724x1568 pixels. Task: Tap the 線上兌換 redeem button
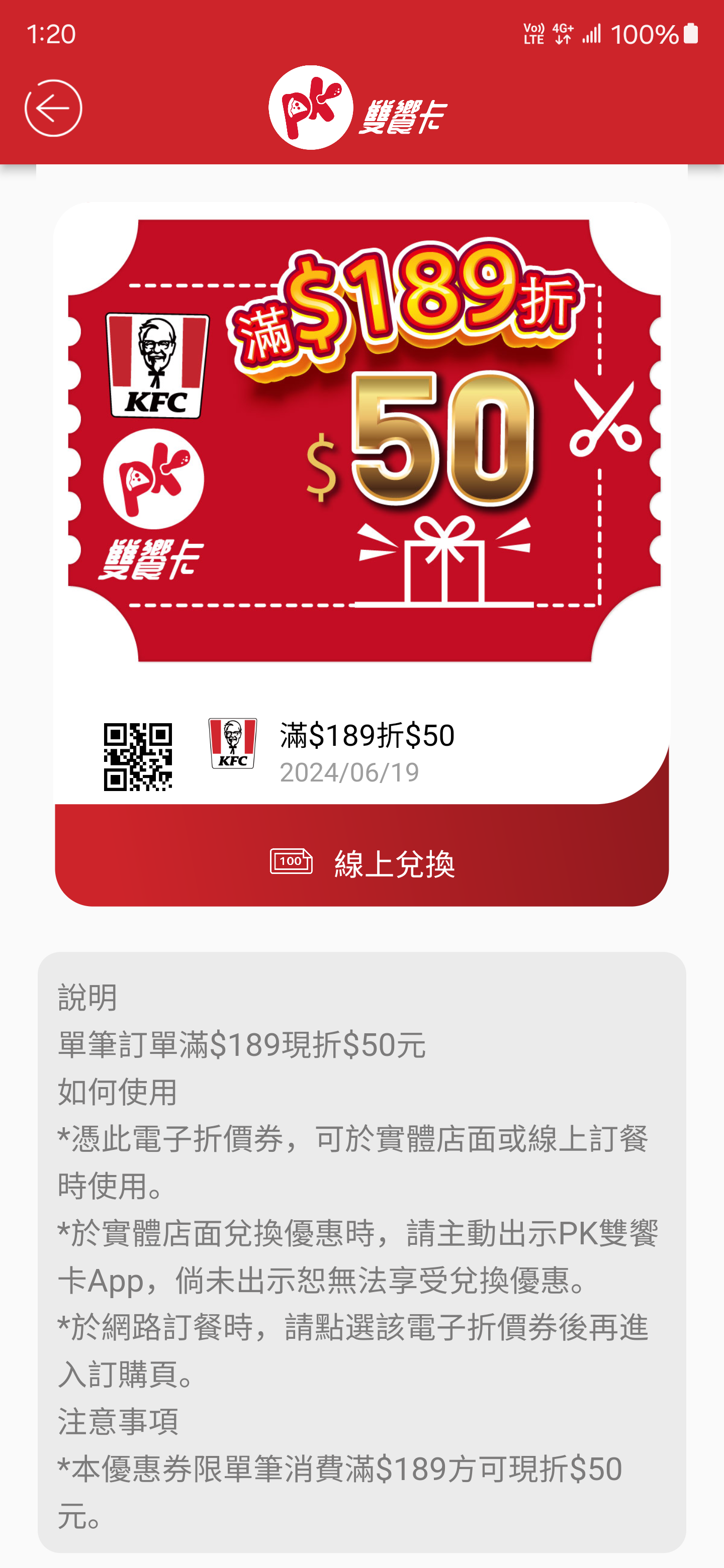pos(361,861)
